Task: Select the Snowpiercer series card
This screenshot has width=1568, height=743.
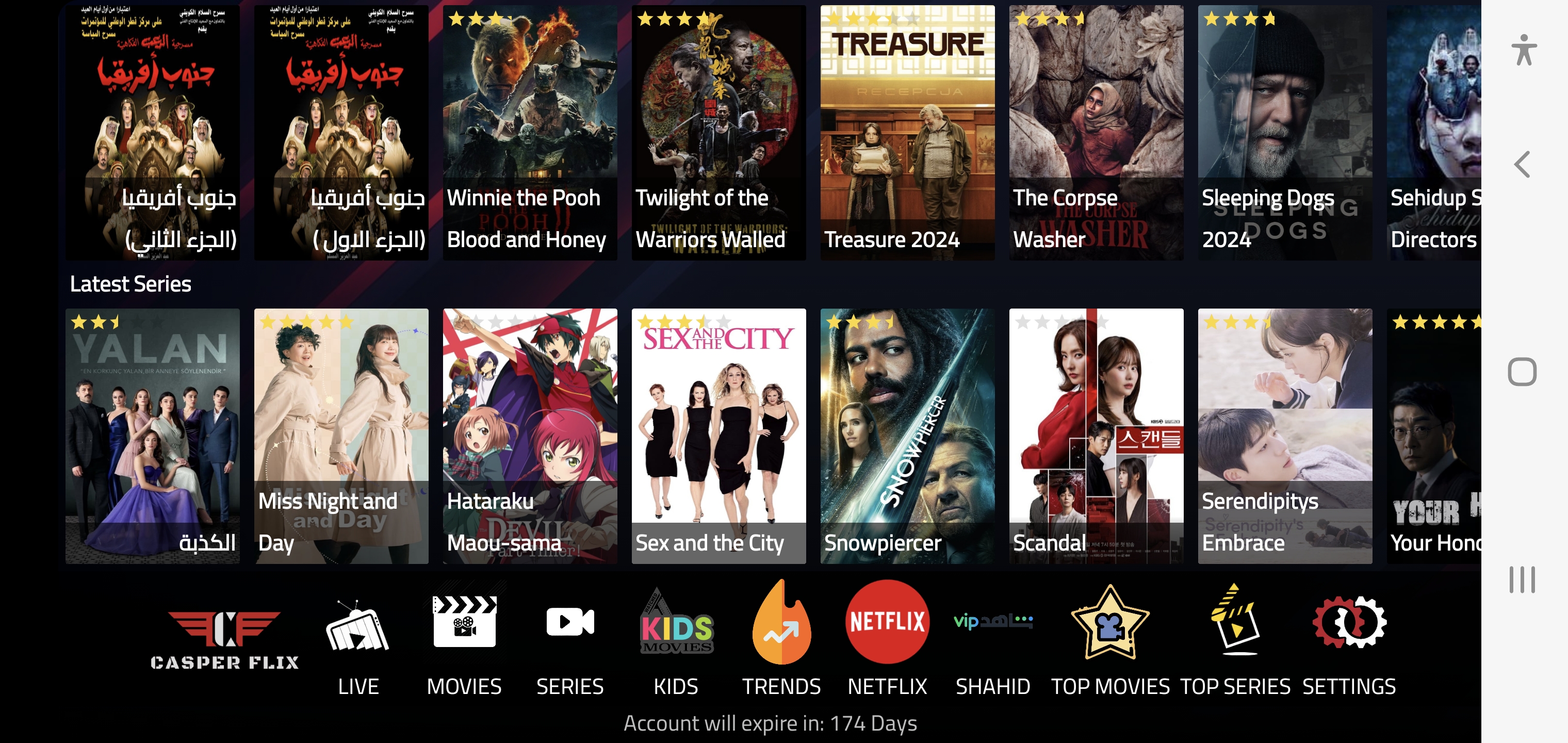Action: (907, 435)
